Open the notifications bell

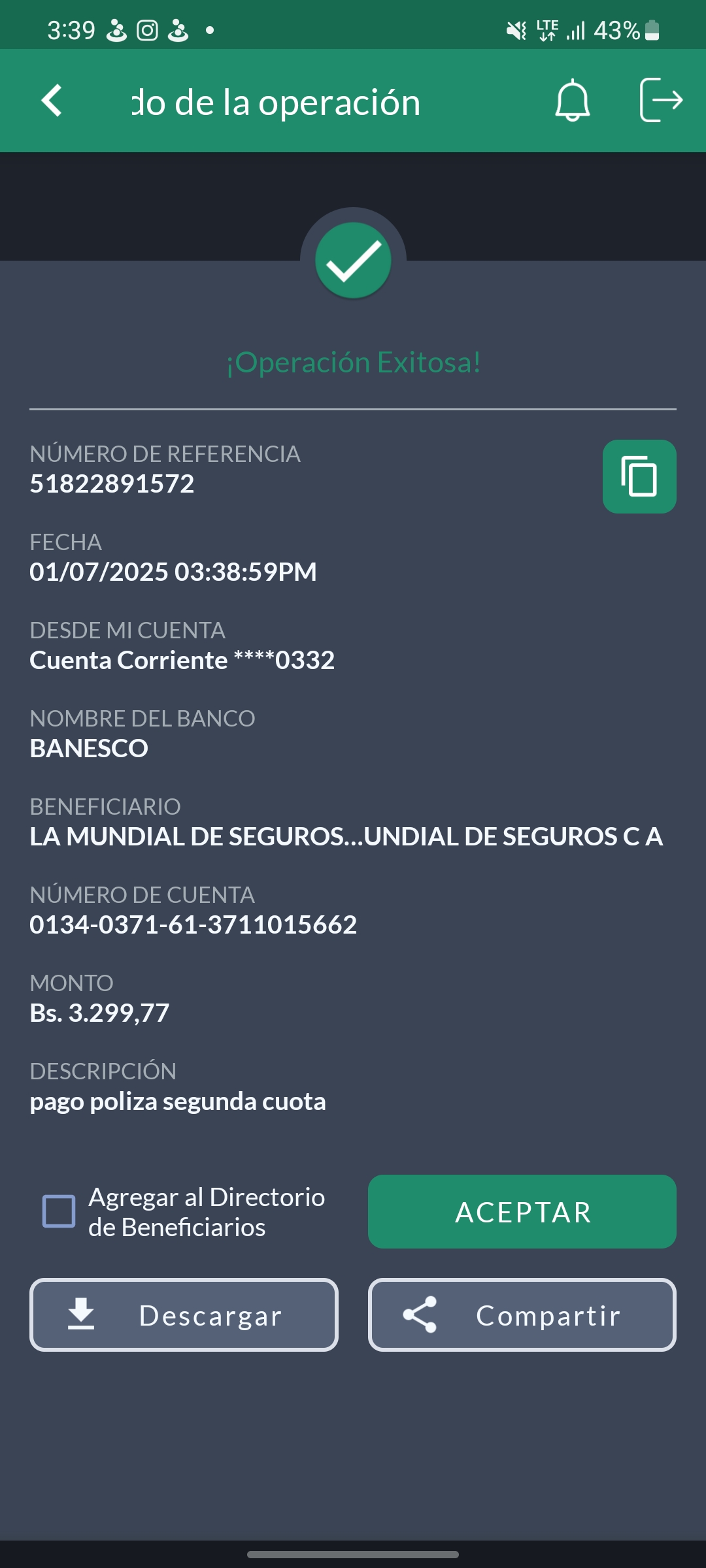pos(573,101)
